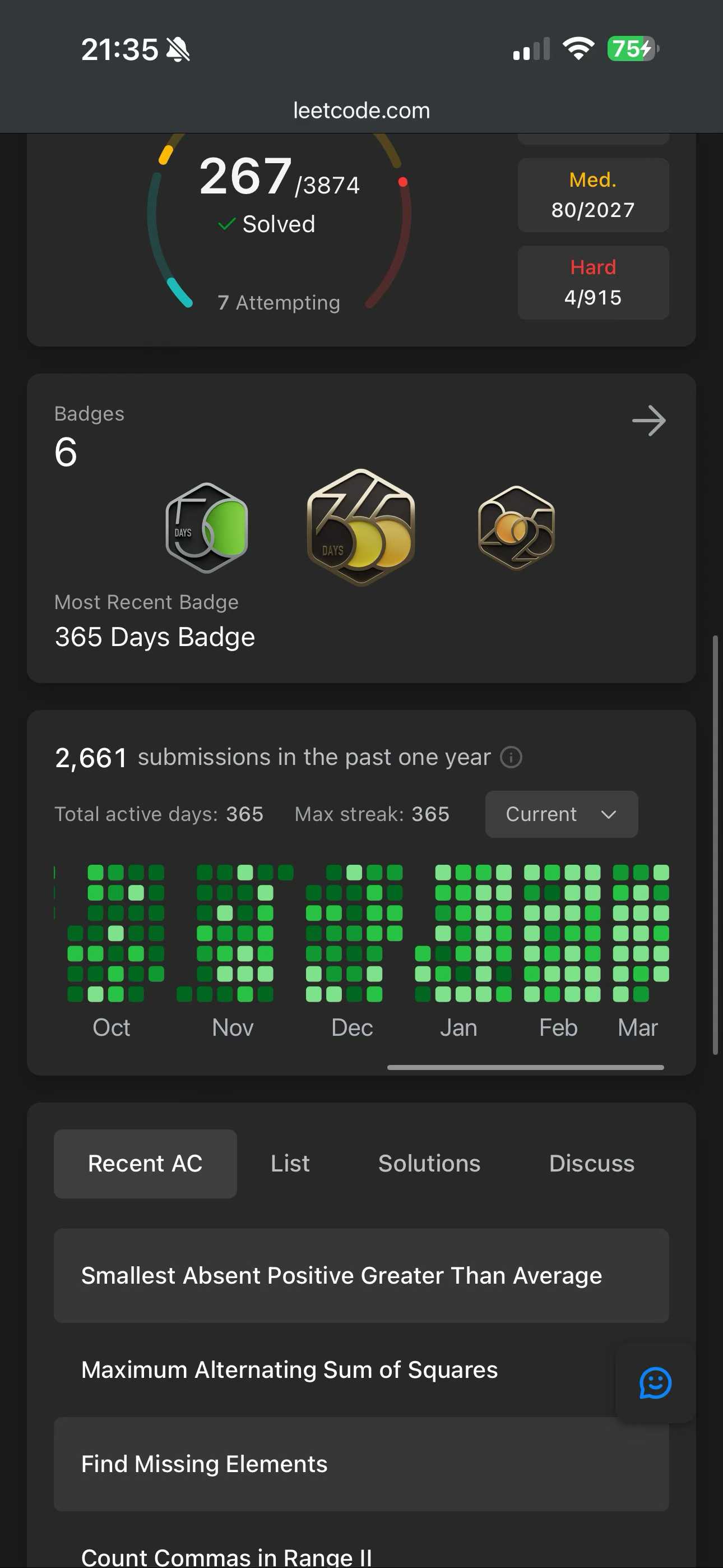The image size is (723, 1568).
Task: Open the Current year dropdown
Action: tap(560, 814)
